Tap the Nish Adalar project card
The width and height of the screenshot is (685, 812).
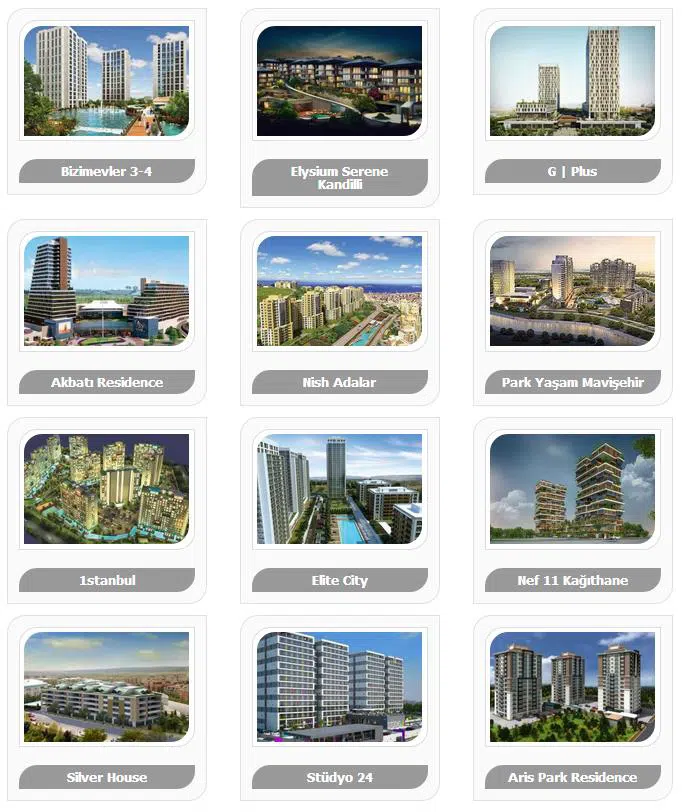click(339, 292)
